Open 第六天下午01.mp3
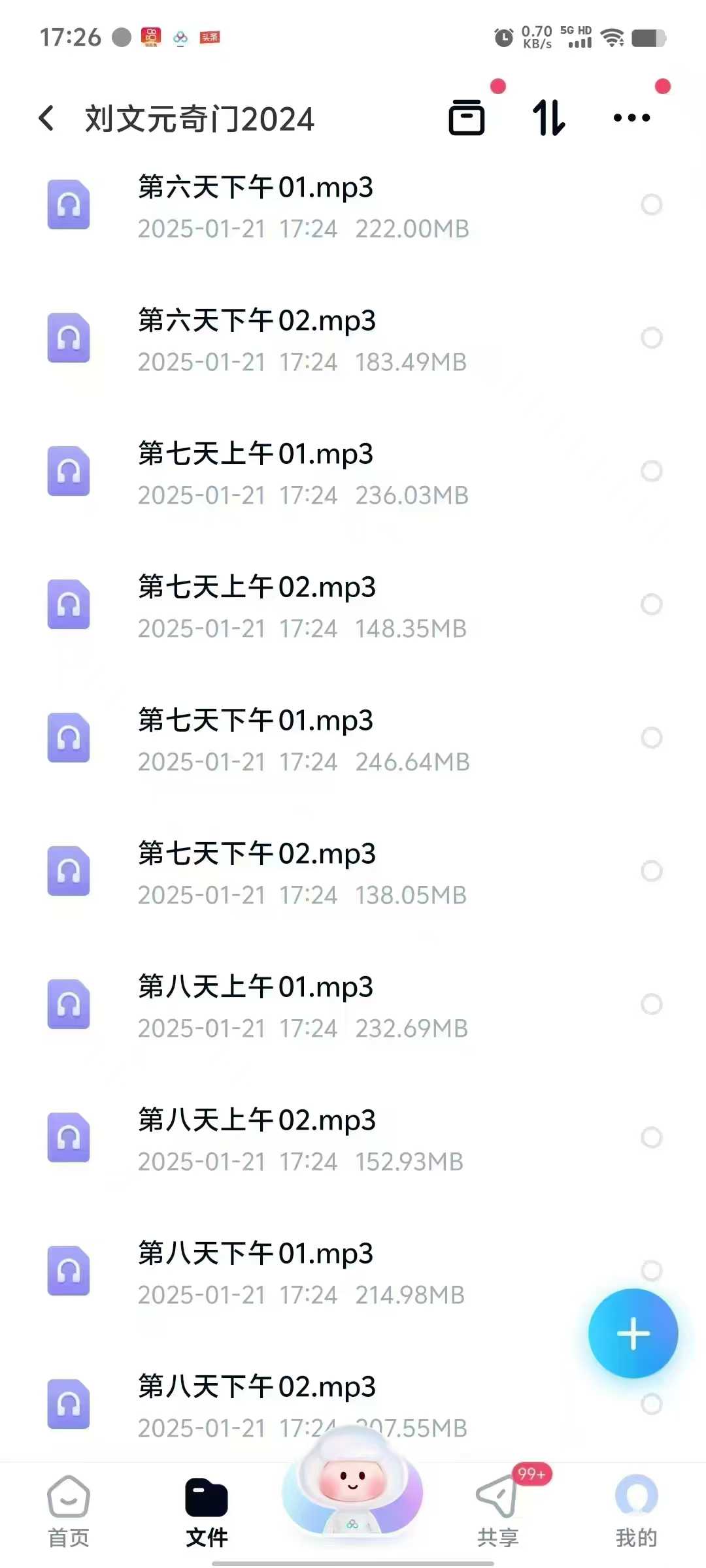The image size is (706, 1568). [353, 205]
